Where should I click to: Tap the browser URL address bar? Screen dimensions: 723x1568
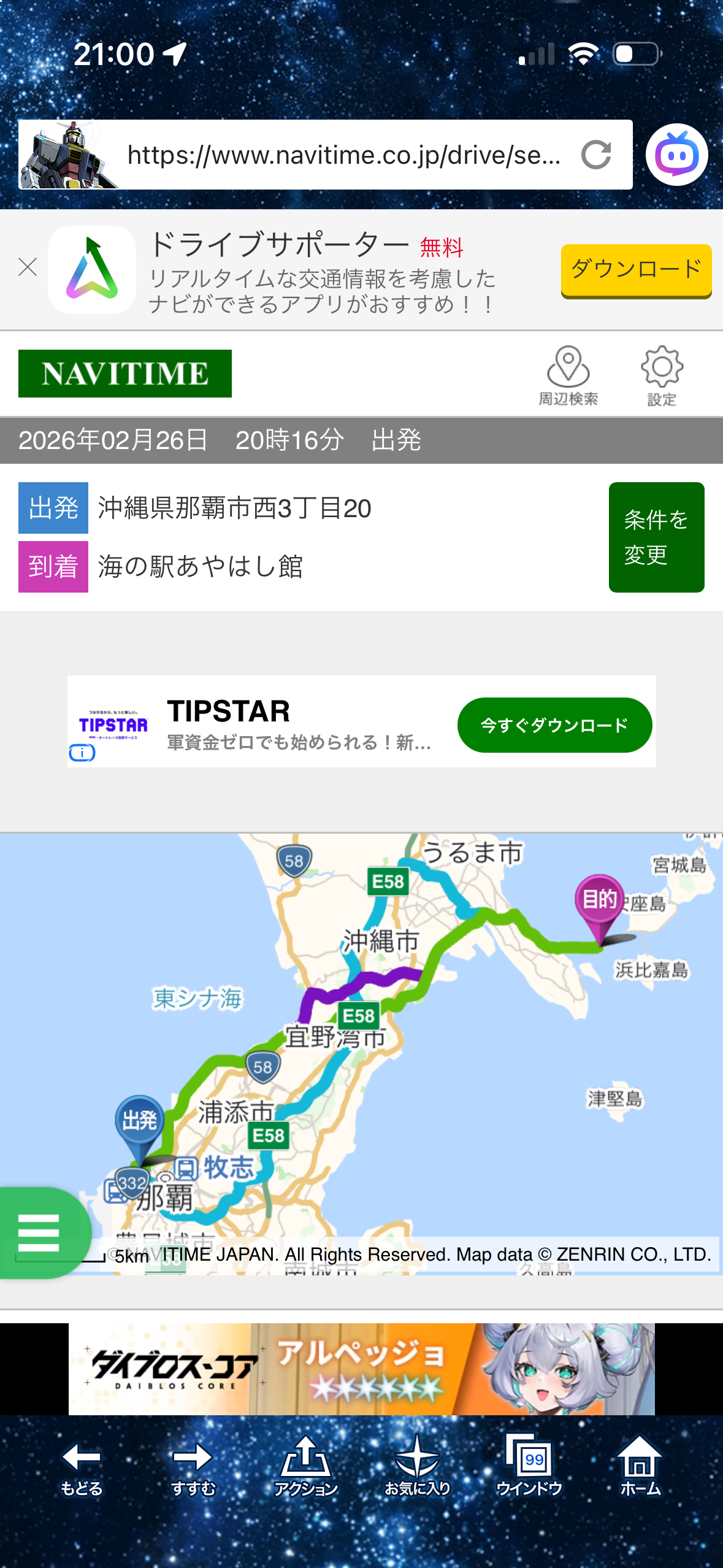tap(343, 155)
